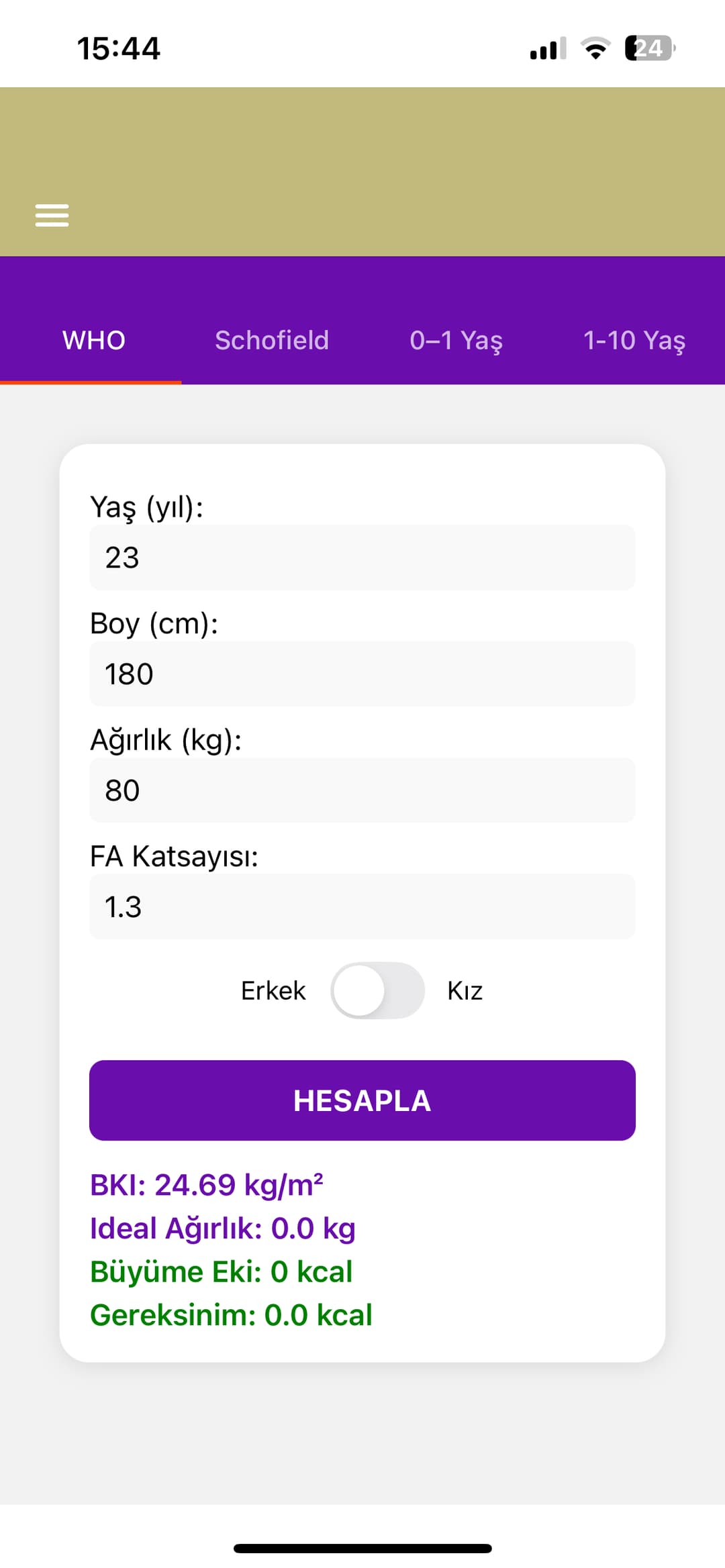Stay on the WHO tab
725x1568 pixels.
[93, 339]
